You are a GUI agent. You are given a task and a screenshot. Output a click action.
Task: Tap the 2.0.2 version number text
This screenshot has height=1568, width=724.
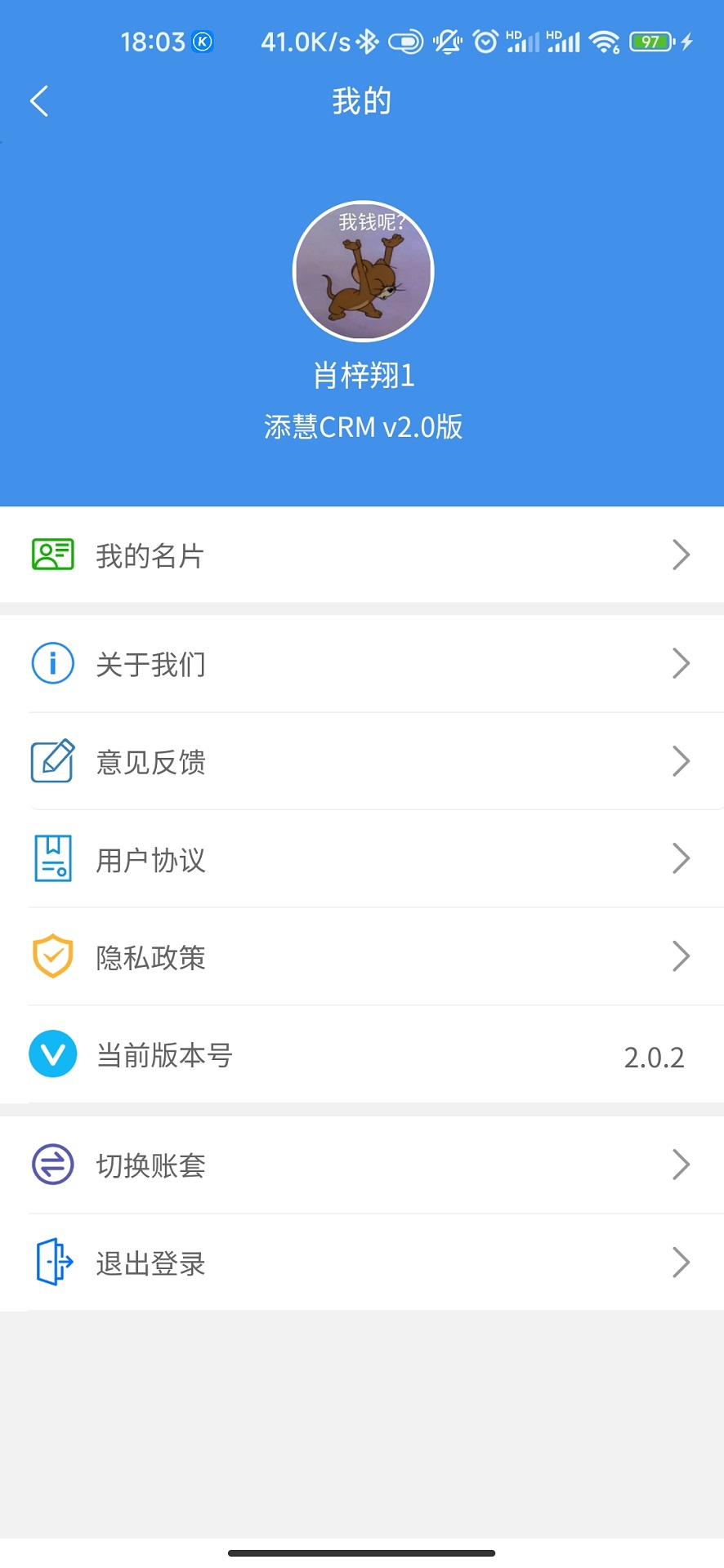pos(654,1057)
